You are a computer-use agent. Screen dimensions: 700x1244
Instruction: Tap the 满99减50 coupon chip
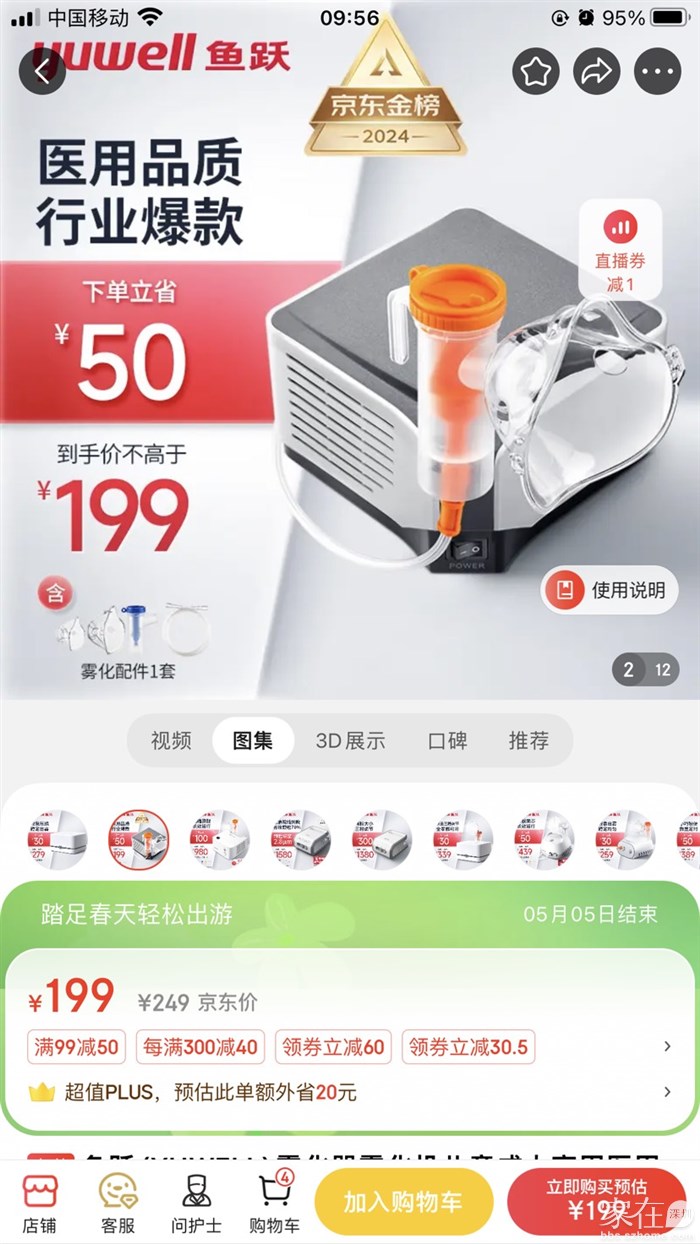pyautogui.click(x=76, y=1047)
